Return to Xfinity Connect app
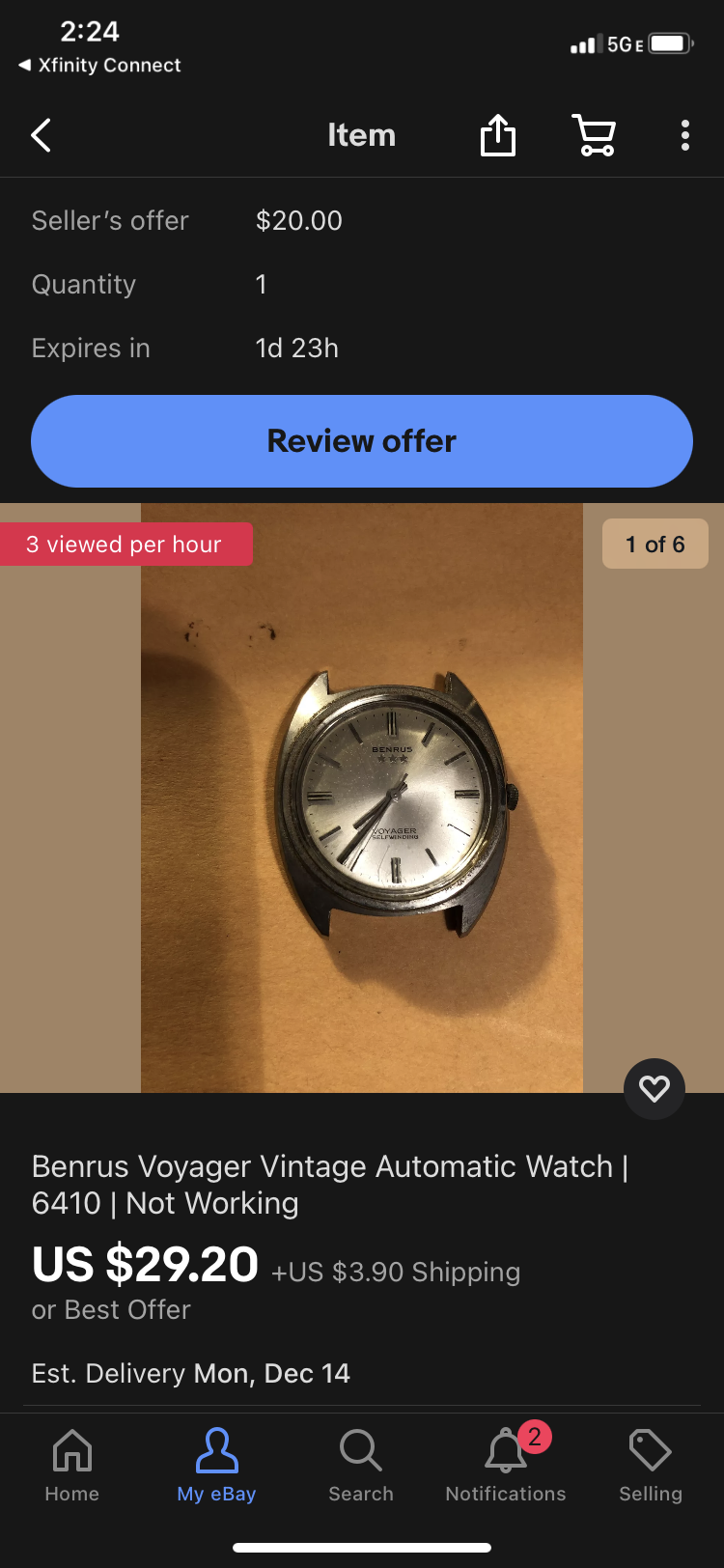The image size is (724, 1568). coord(99,66)
